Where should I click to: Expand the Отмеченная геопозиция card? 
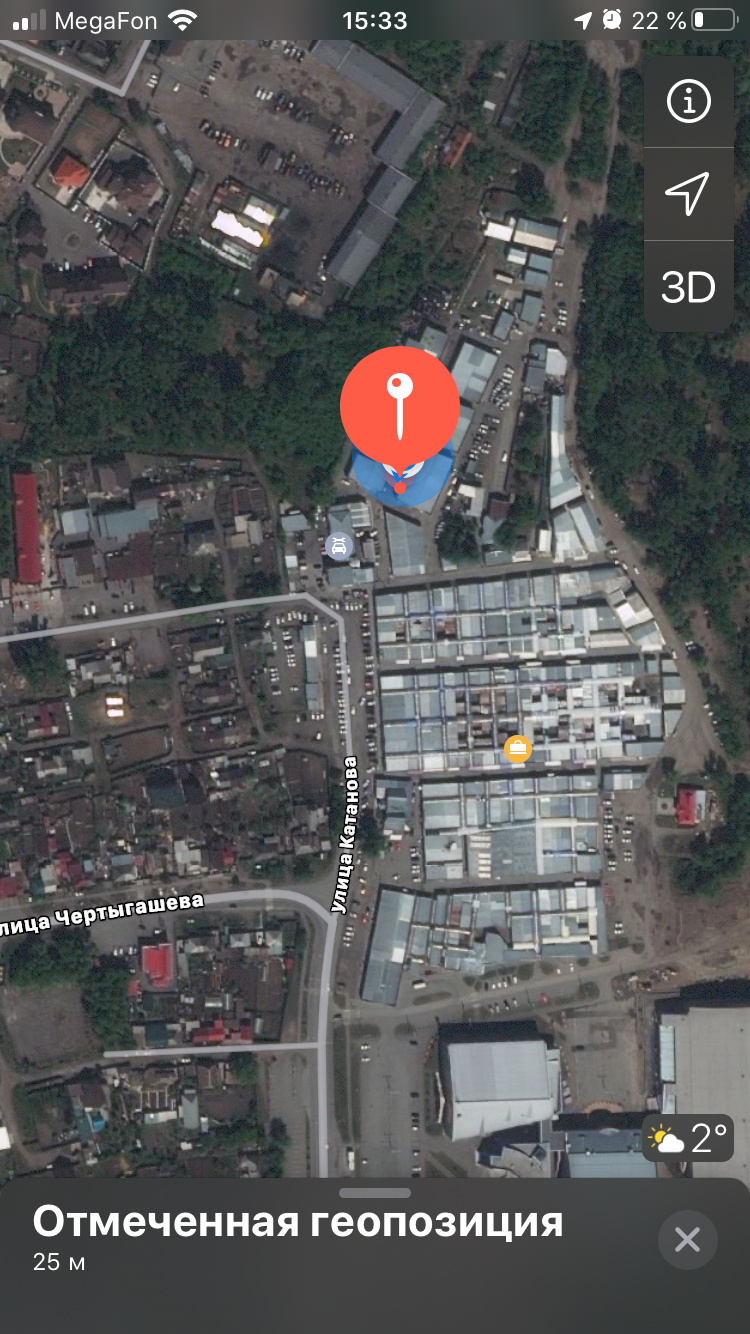(x=375, y=1194)
